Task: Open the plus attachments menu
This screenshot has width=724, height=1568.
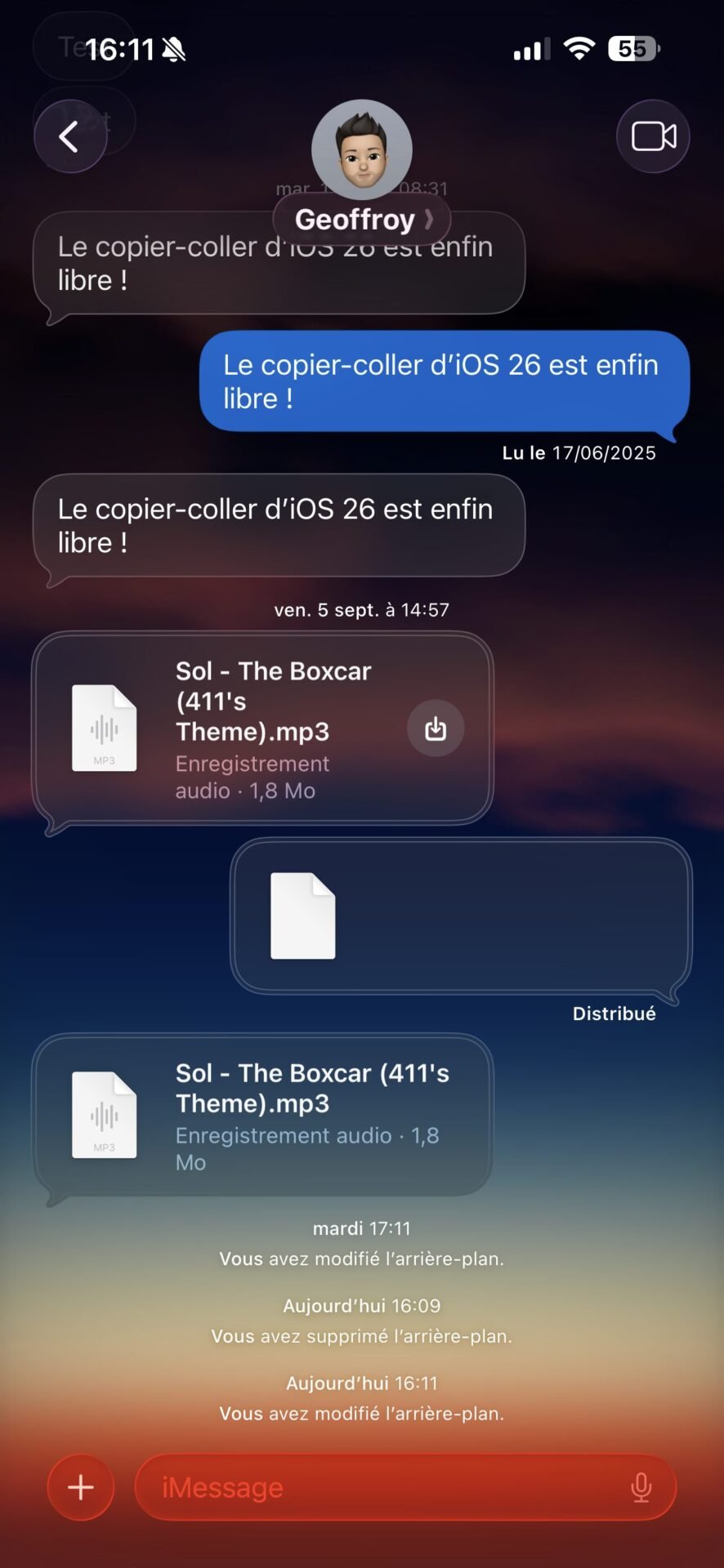Action: pyautogui.click(x=80, y=1487)
